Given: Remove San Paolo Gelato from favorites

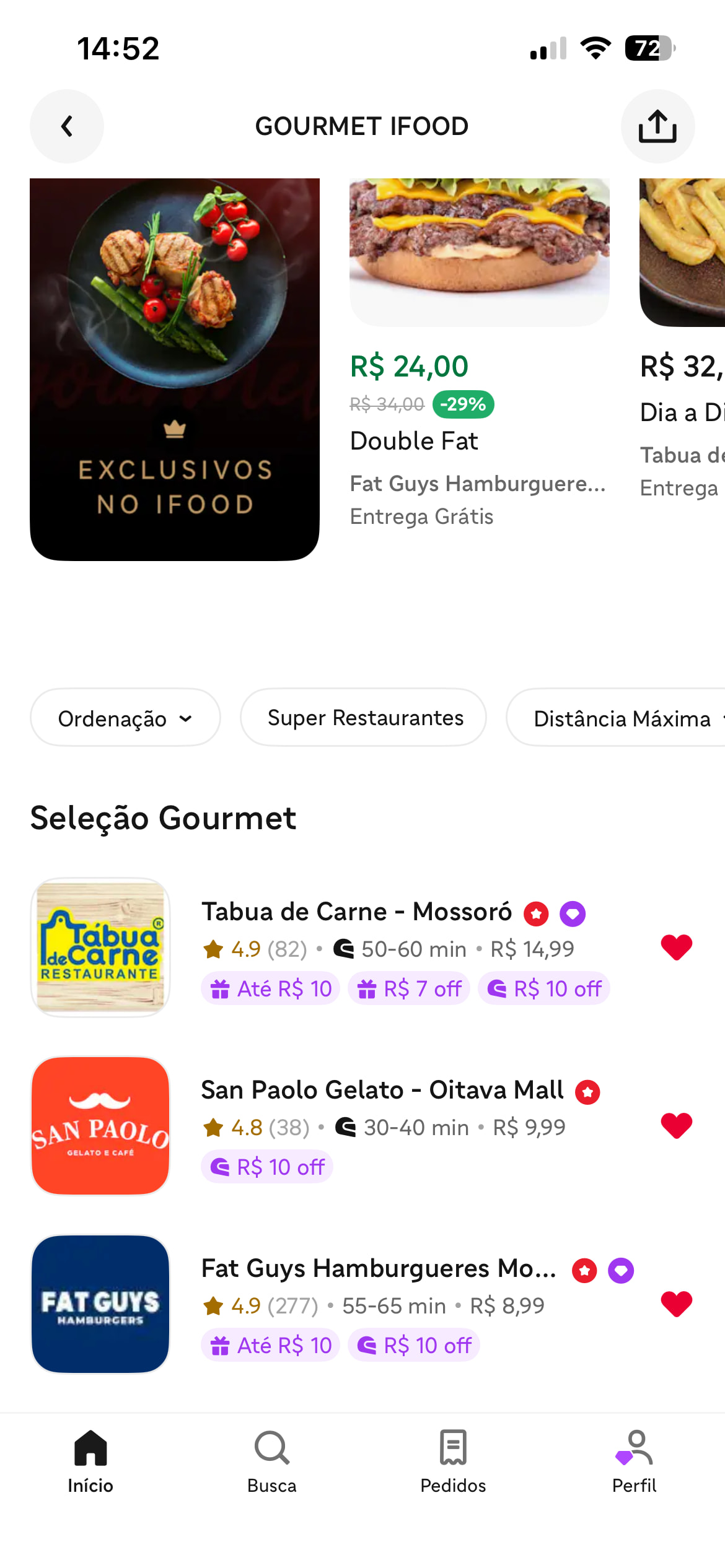Looking at the screenshot, I should click(676, 1126).
